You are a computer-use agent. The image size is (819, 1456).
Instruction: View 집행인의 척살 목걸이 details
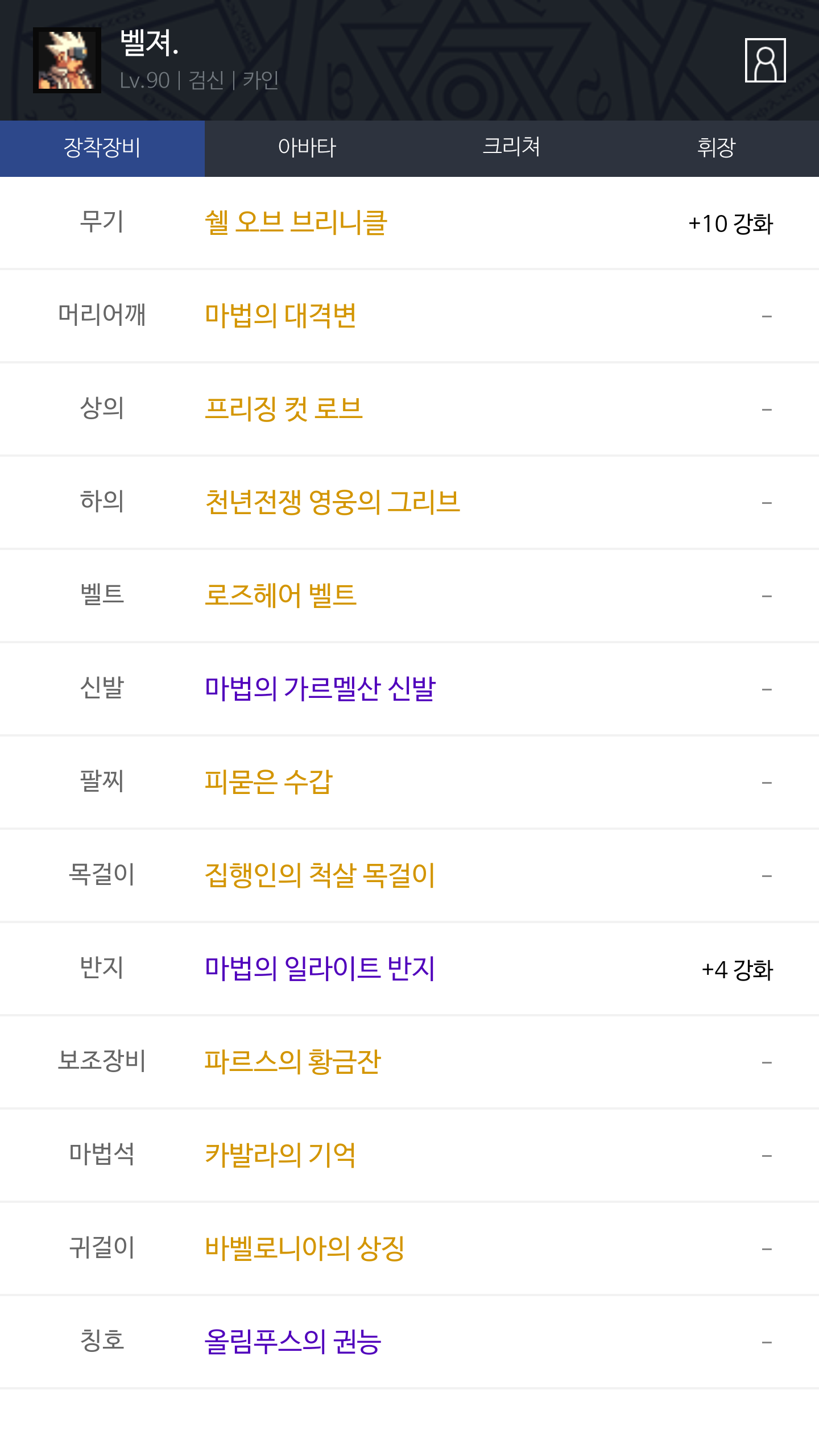[320, 875]
